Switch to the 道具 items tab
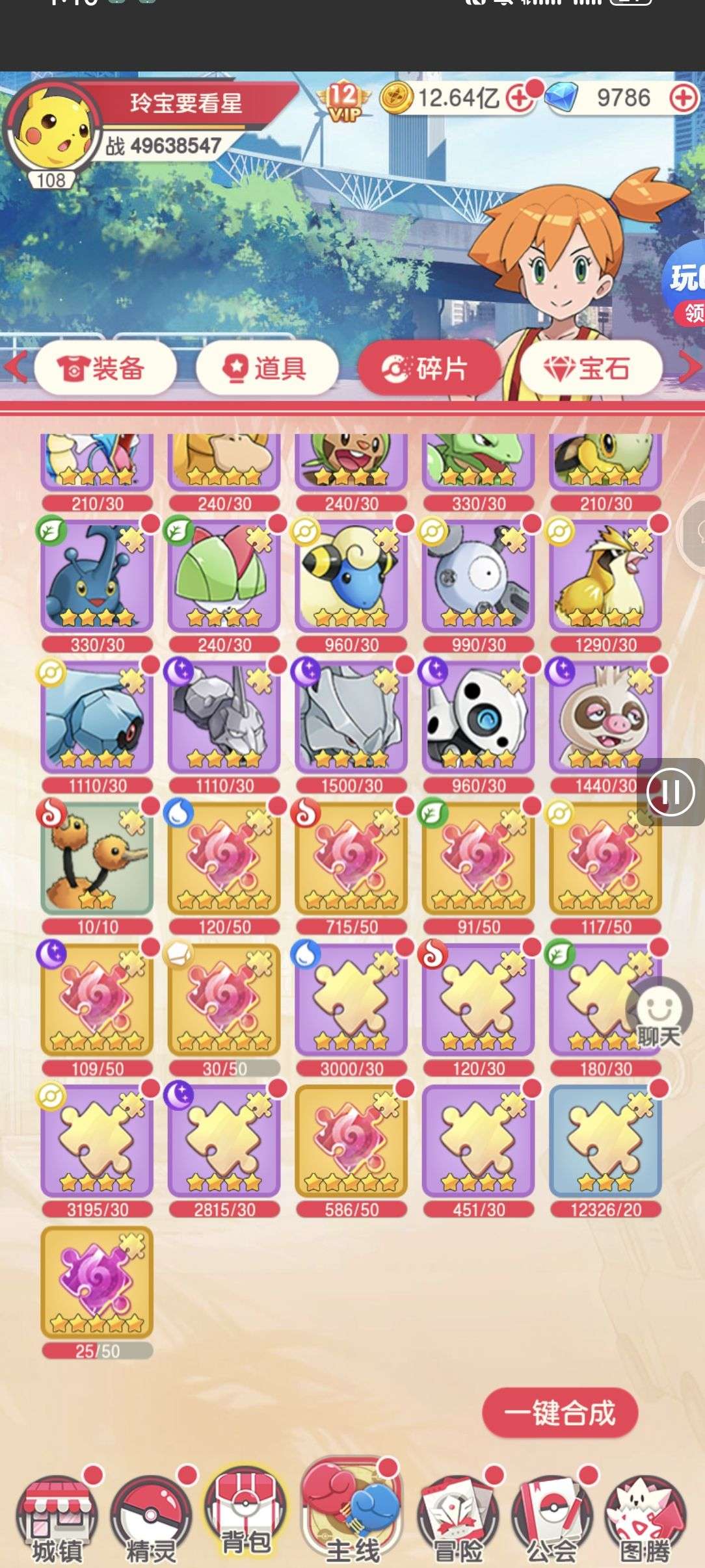The width and height of the screenshot is (705, 1568). point(267,369)
